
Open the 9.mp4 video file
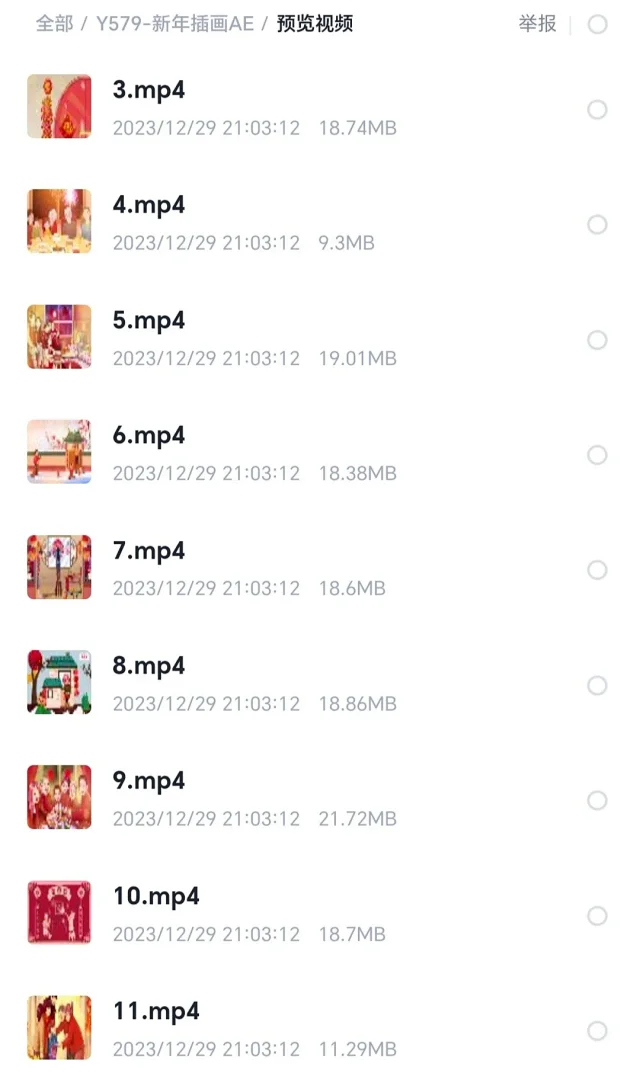click(149, 781)
